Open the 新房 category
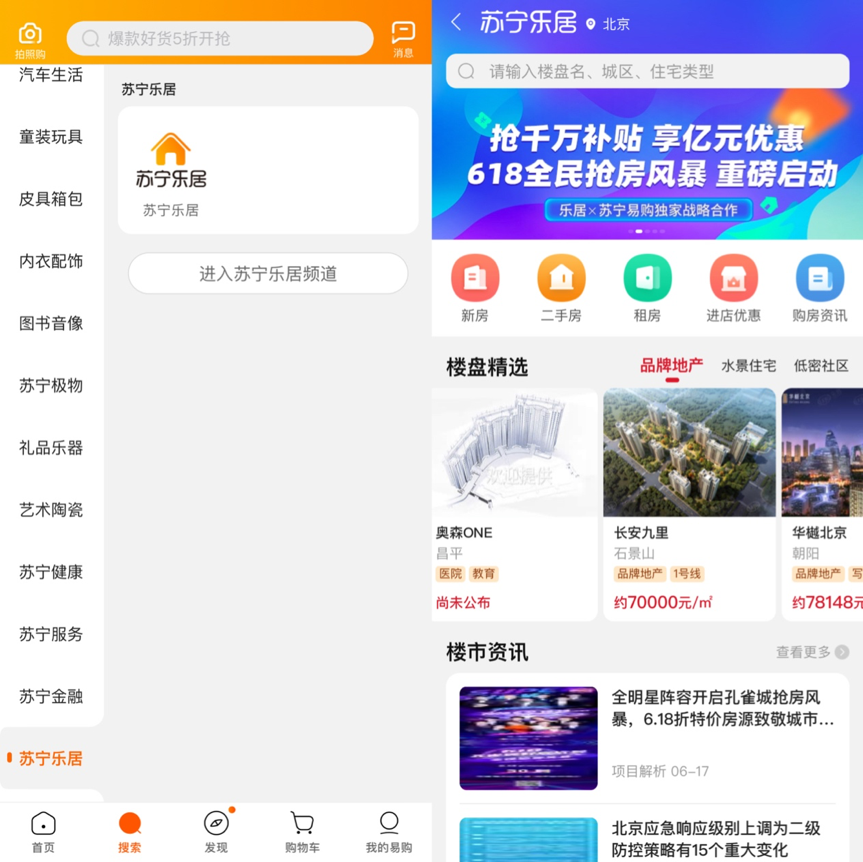Image resolution: width=863 pixels, height=862 pixels. tap(475, 289)
